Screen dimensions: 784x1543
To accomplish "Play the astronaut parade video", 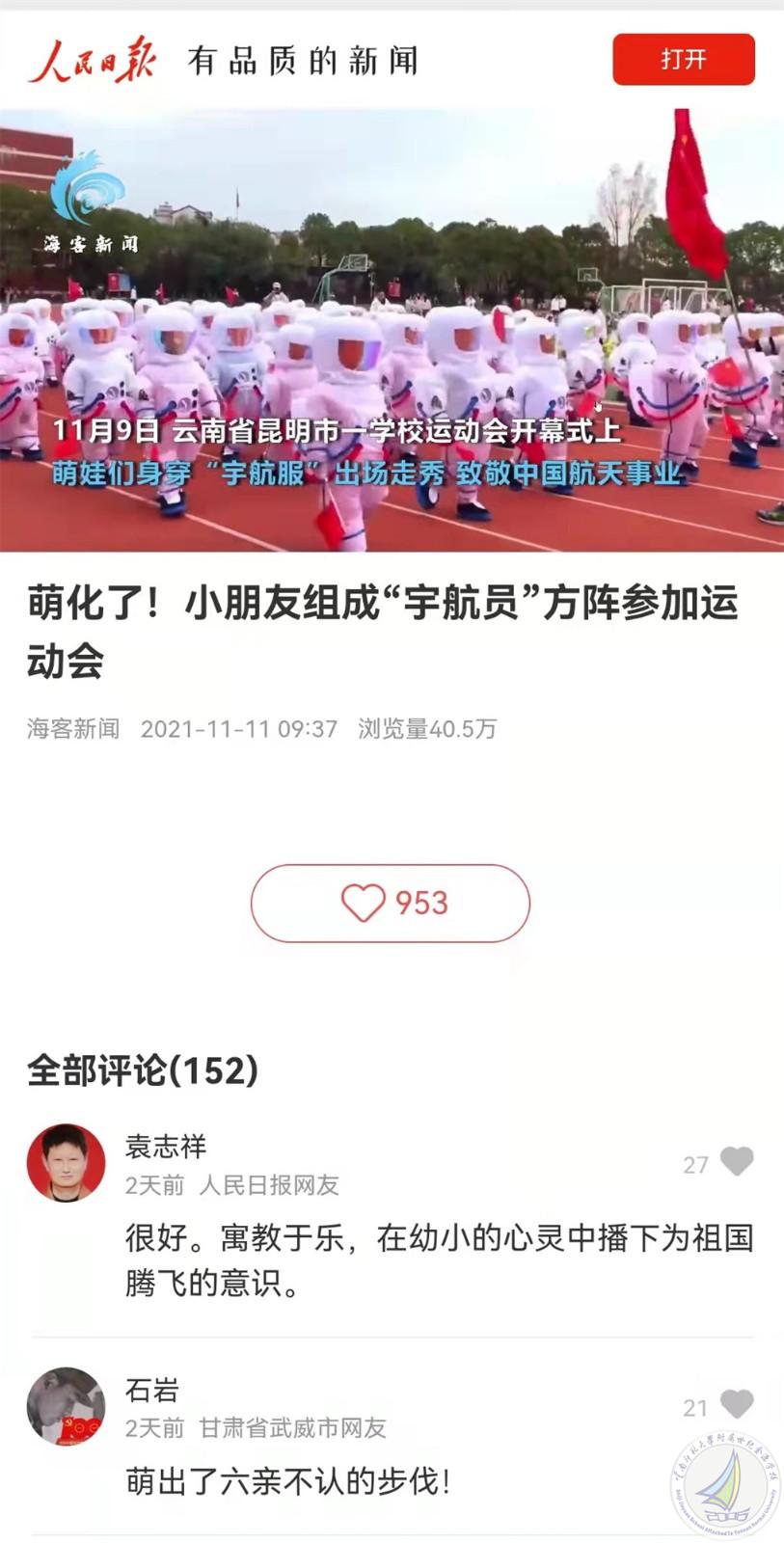I will (392, 330).
